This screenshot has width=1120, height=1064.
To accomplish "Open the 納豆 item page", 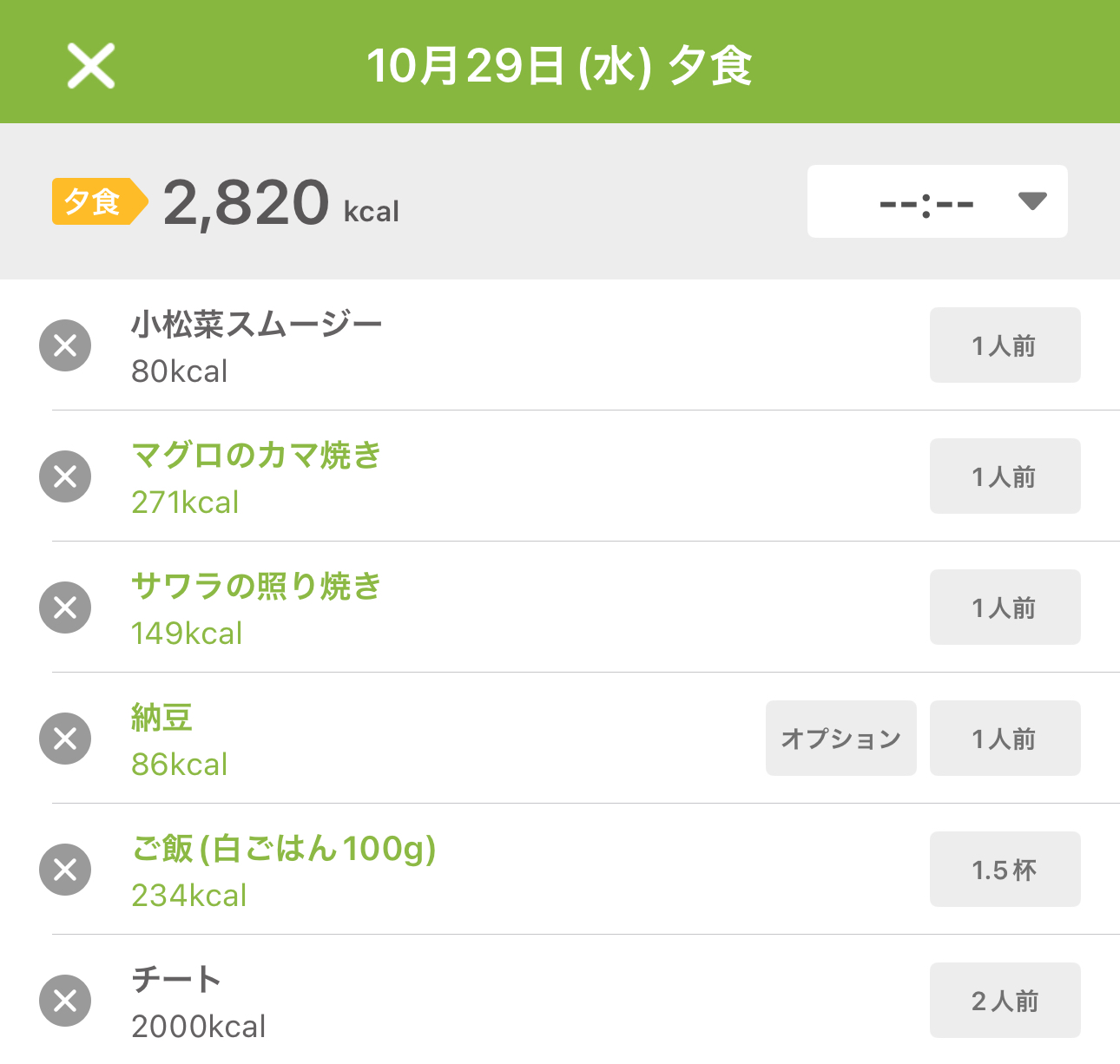I will [162, 718].
